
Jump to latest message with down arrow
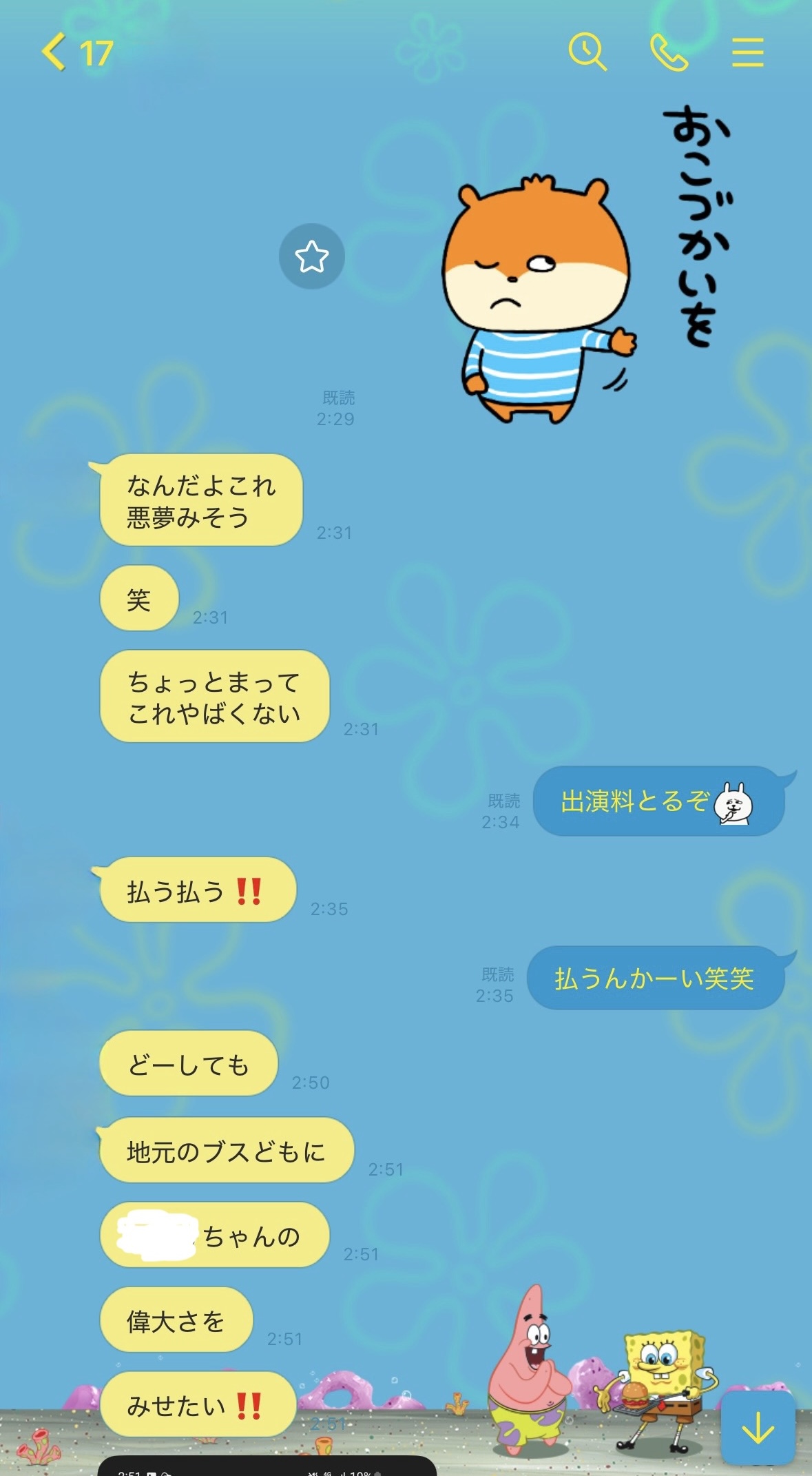tap(758, 1428)
